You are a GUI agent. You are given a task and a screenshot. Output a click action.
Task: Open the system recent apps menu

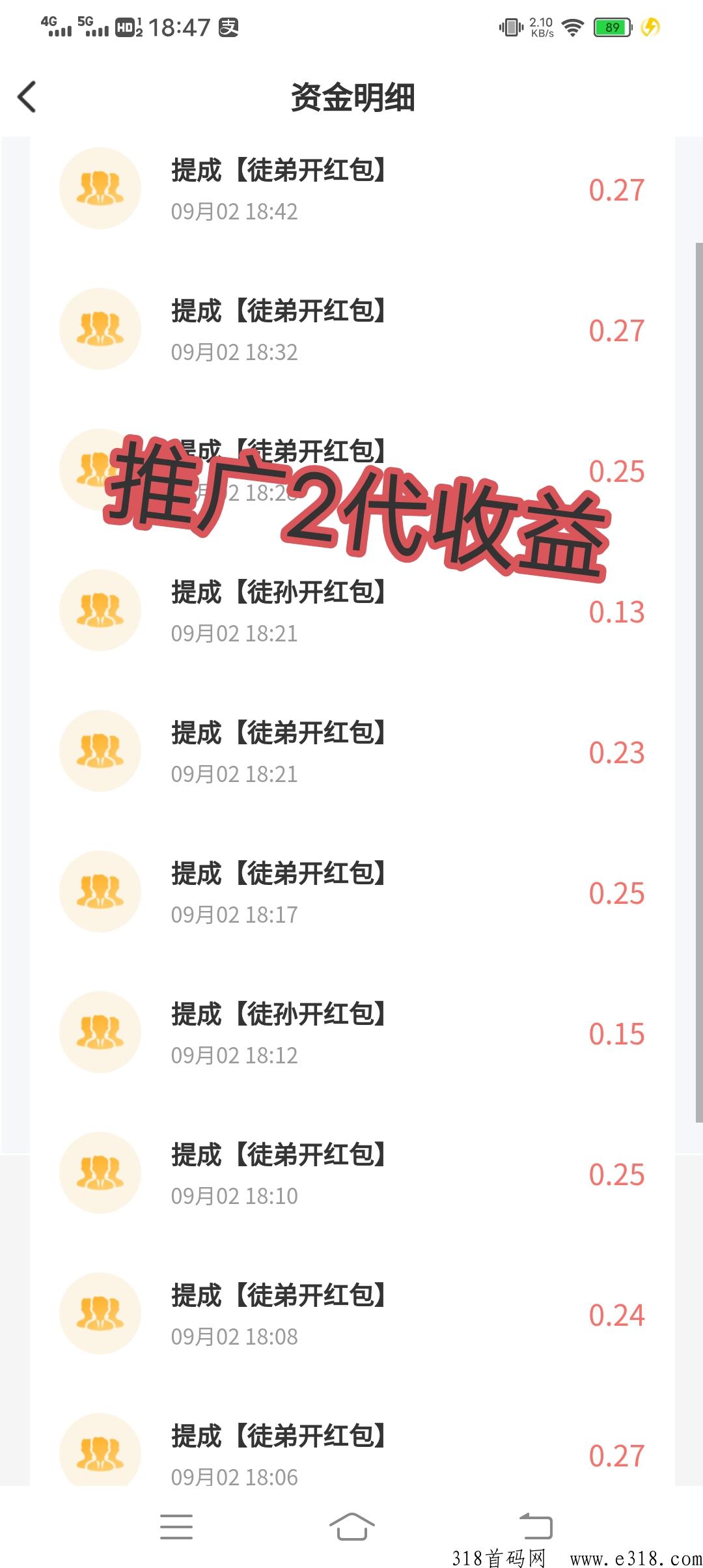pos(176,1526)
